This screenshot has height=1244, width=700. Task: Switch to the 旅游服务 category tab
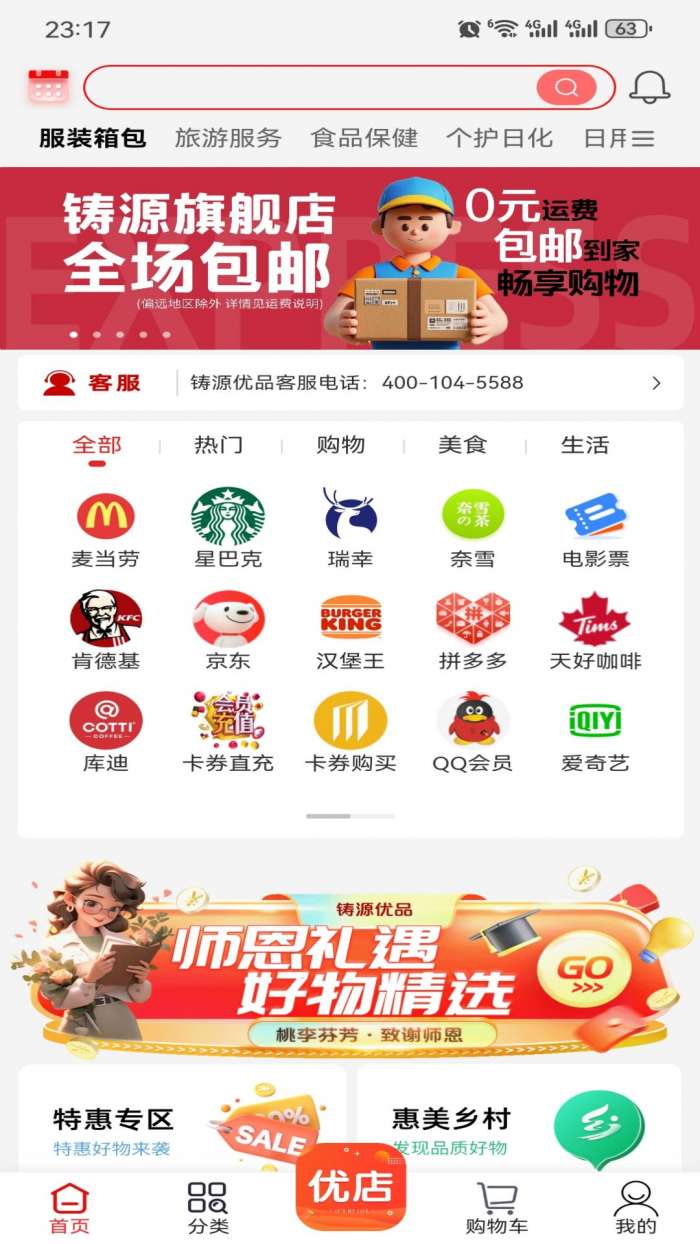(x=228, y=138)
